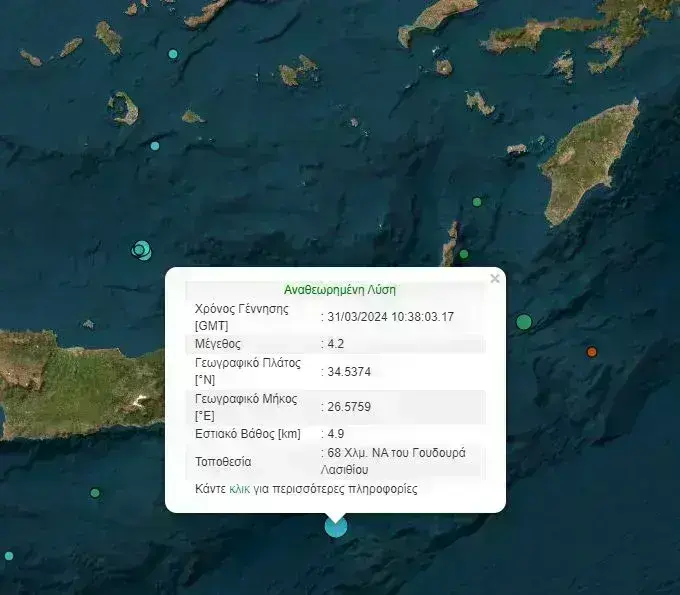Close the earthquake info popup
Viewport: 680px width, 595px height.
pyautogui.click(x=495, y=279)
